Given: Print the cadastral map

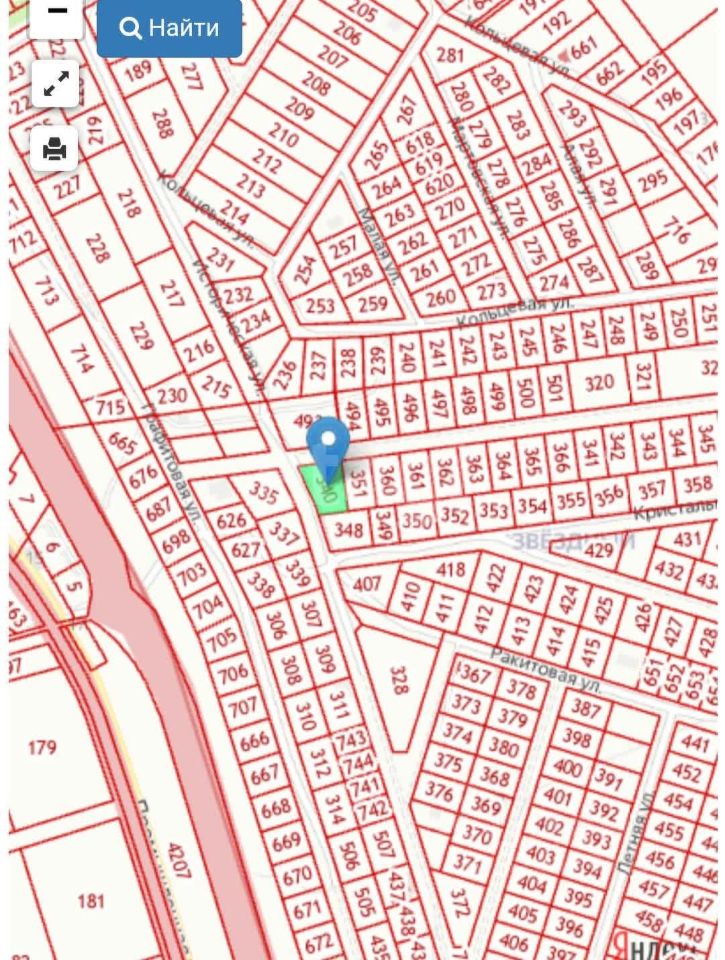Looking at the screenshot, I should point(56,150).
